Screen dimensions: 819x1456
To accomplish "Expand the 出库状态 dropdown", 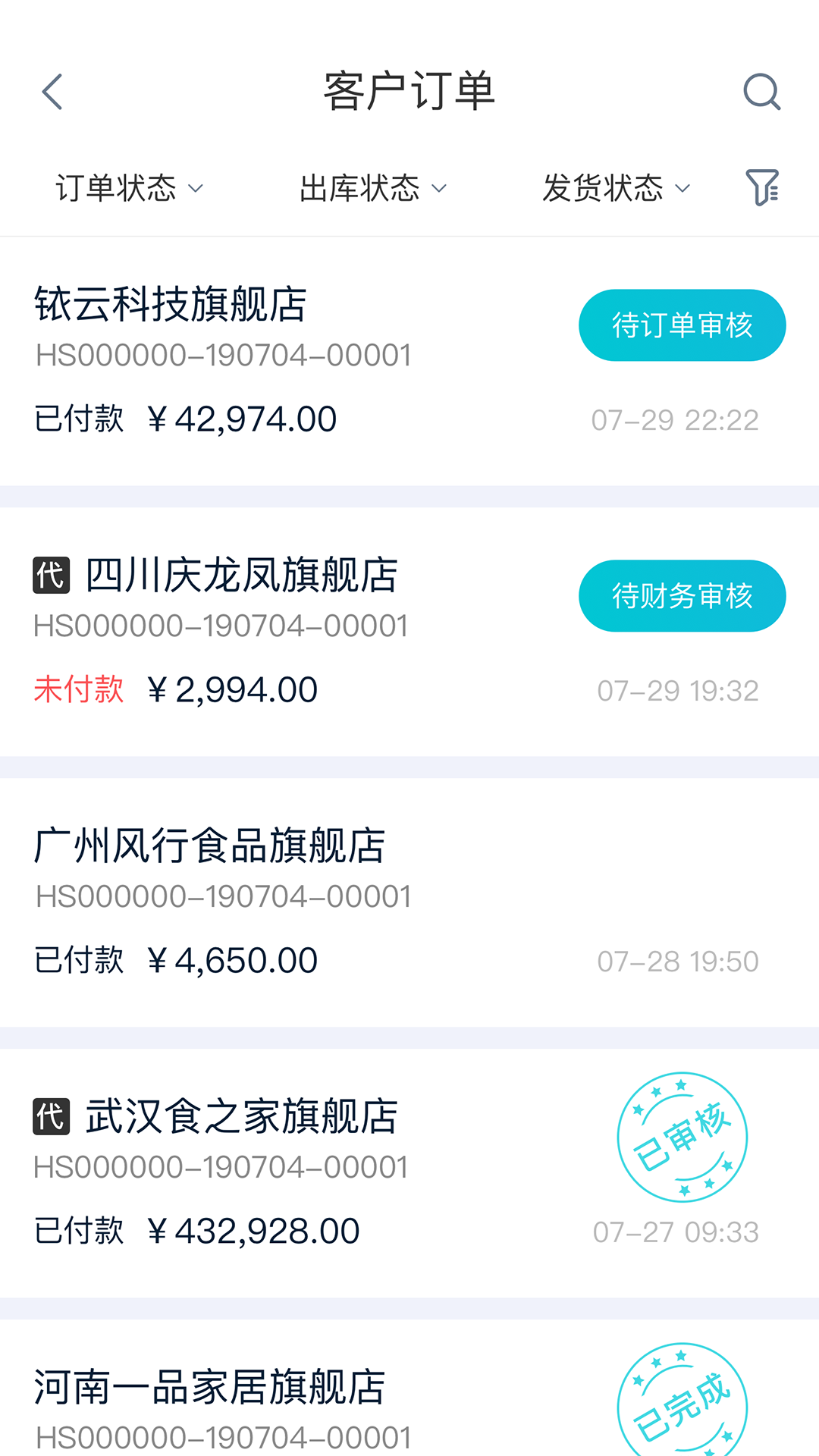I will click(372, 188).
